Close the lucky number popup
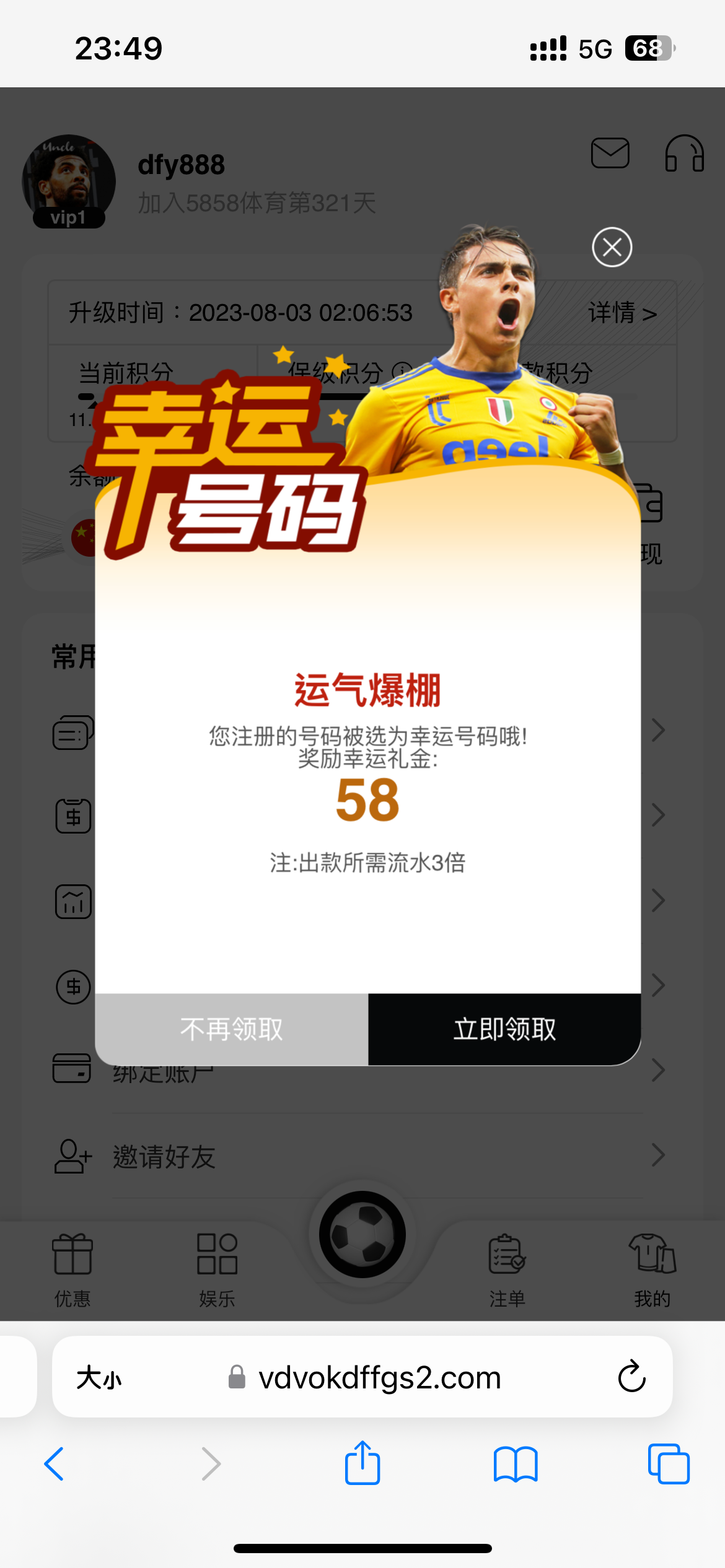 pos(612,247)
